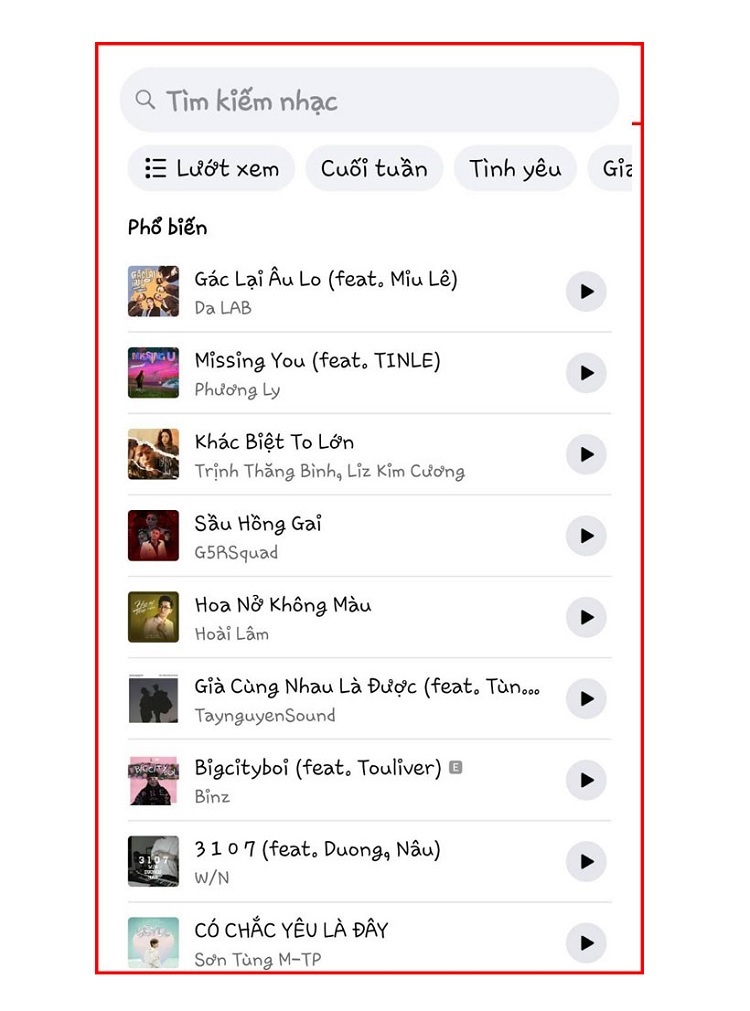Play preview of Sầu Hồng Gai
This screenshot has height=1011, width=750.
point(586,536)
